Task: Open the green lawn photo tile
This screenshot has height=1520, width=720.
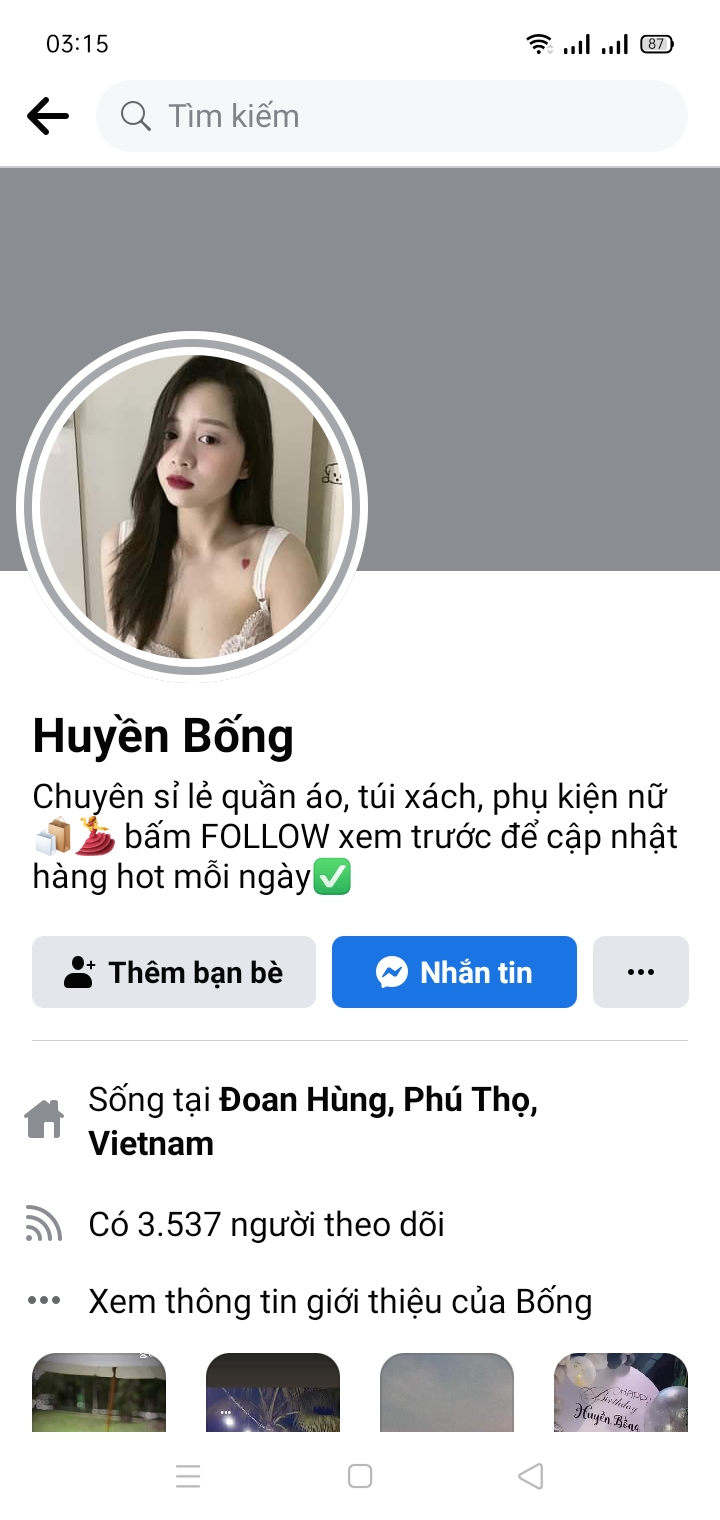Action: pyautogui.click(x=99, y=1392)
